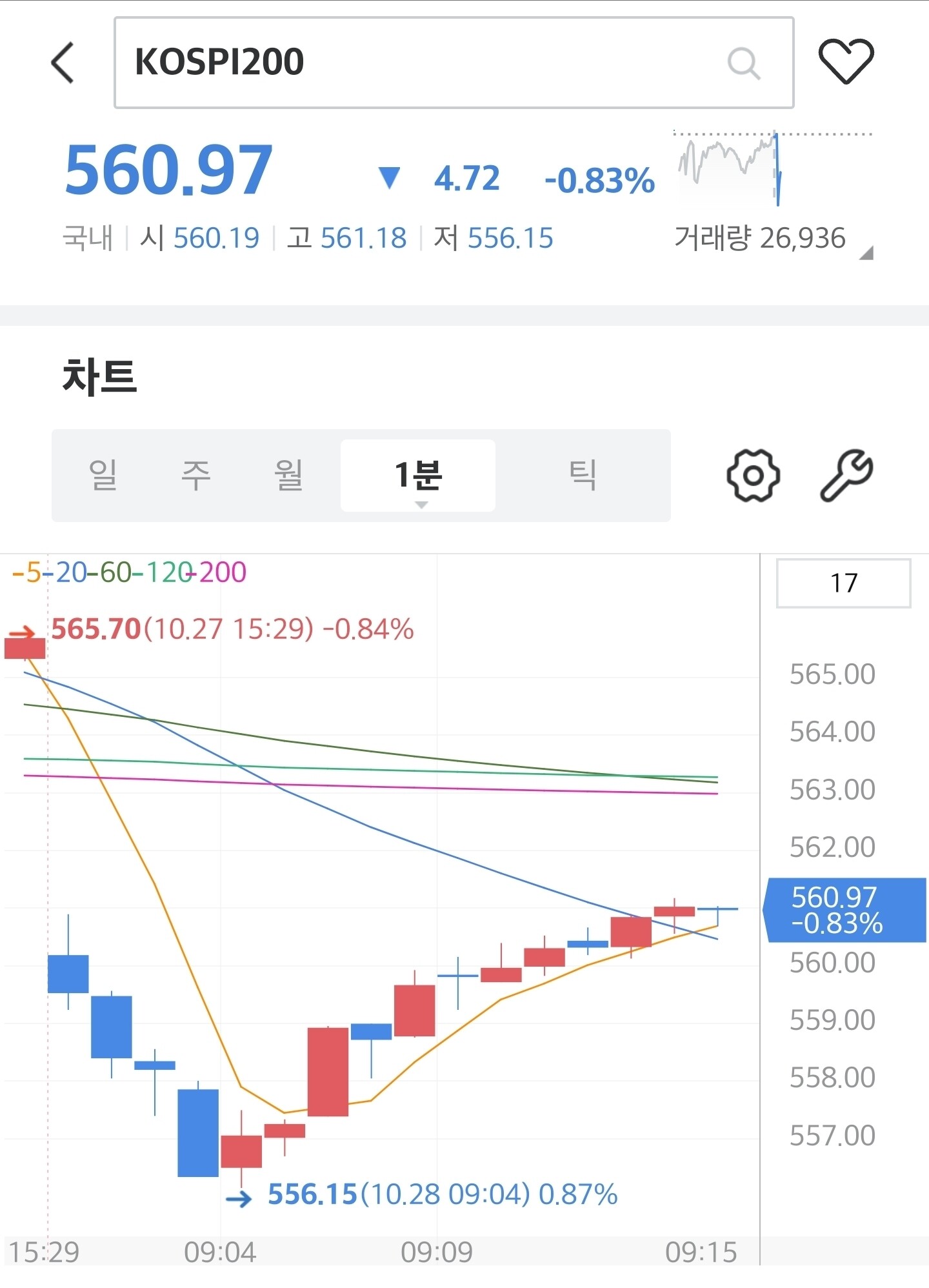929x1288 pixels.
Task: Open the 1분 minute interval dropdown
Action: (418, 476)
